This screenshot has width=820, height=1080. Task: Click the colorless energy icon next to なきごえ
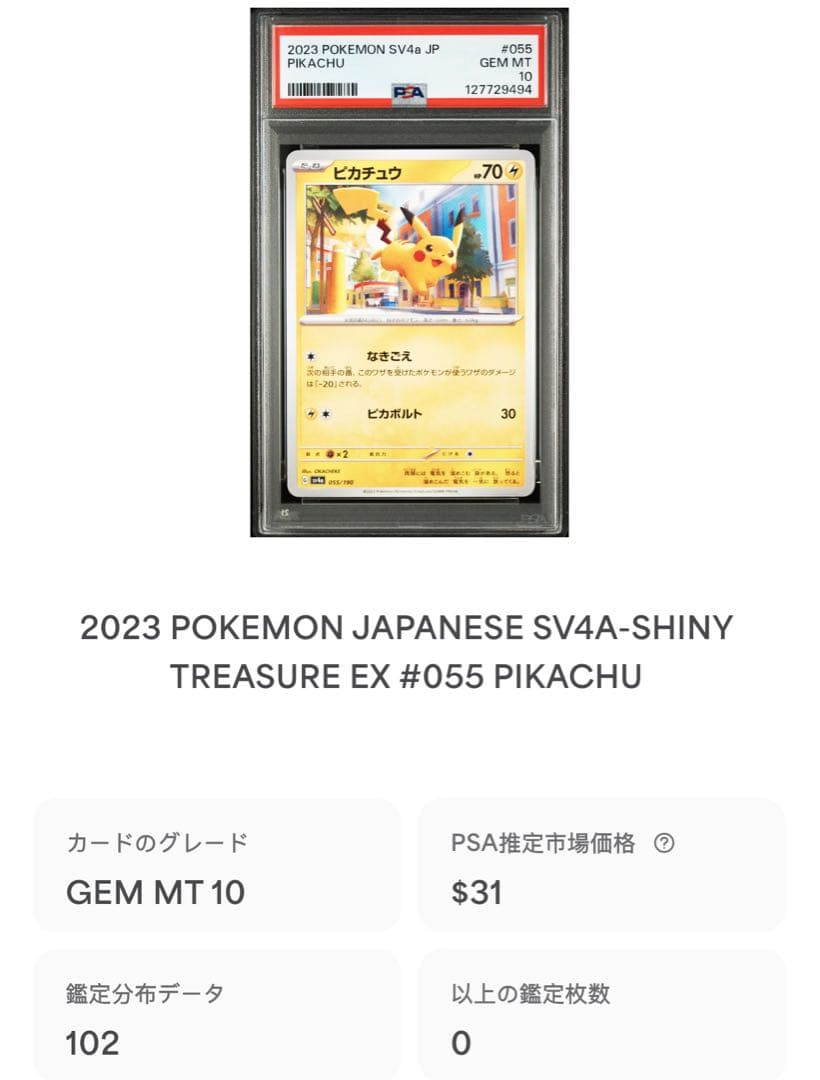311,356
